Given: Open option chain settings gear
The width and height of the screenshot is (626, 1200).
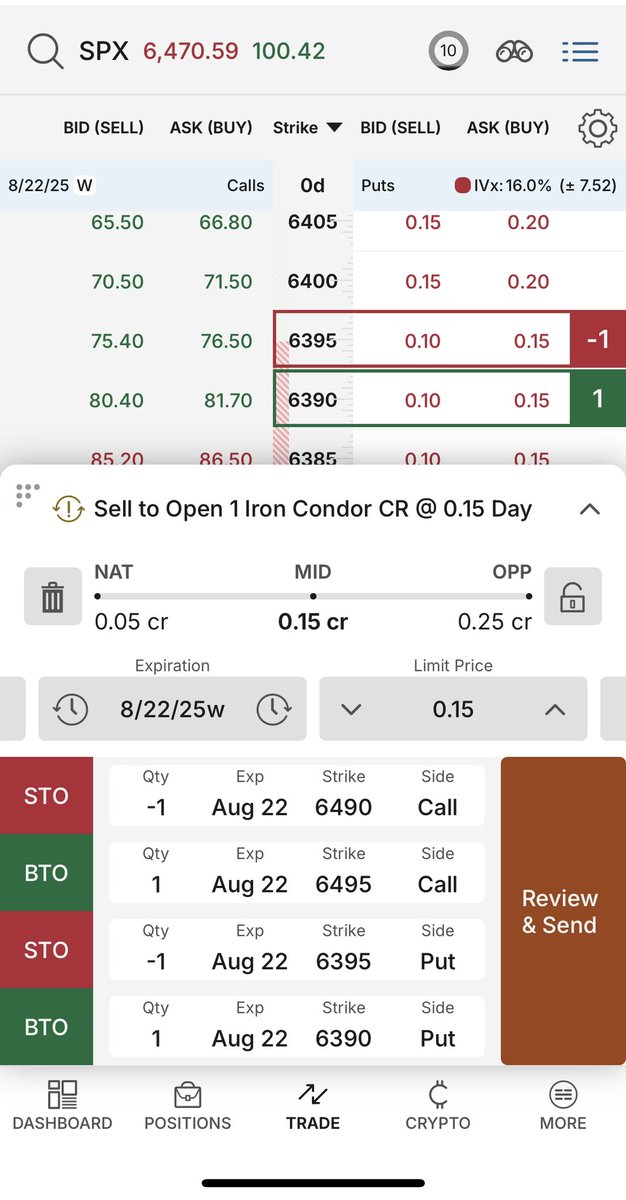Looking at the screenshot, I should [597, 128].
